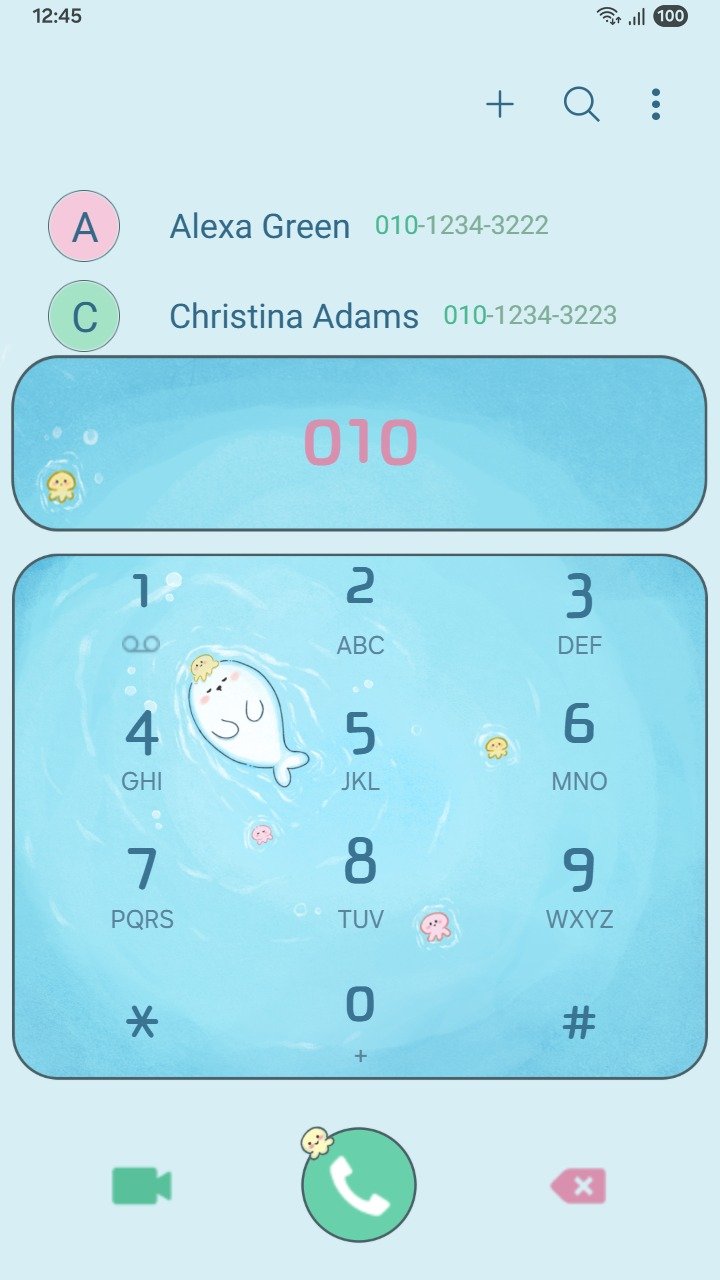This screenshot has height=1280, width=720.
Task: Tap the hash key
Action: point(579,1022)
